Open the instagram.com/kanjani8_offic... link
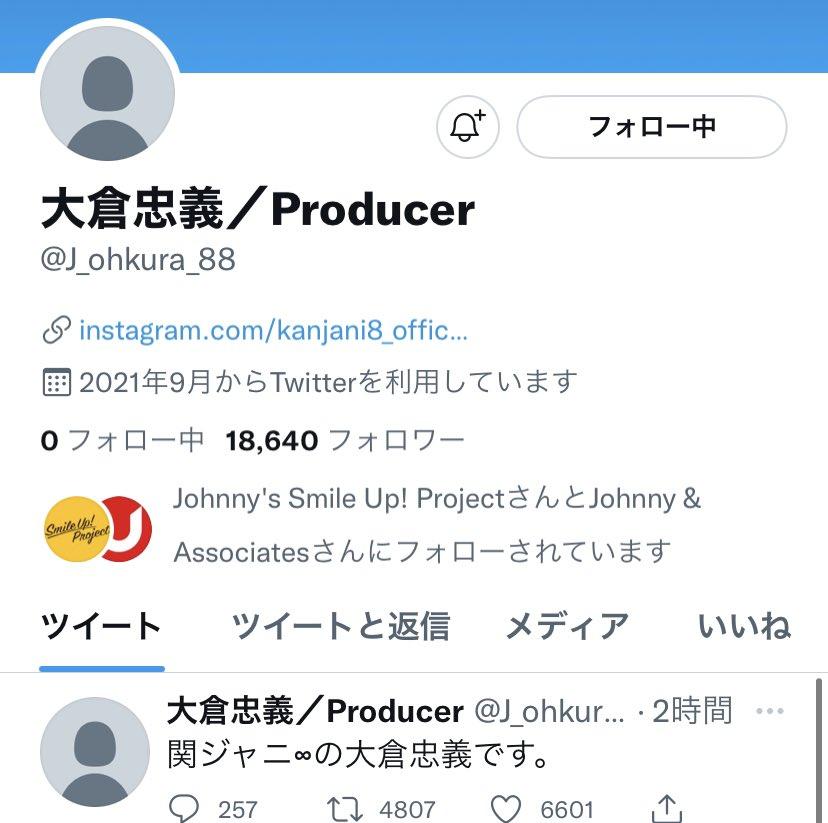Viewport: 828px width, 823px height. [273, 329]
